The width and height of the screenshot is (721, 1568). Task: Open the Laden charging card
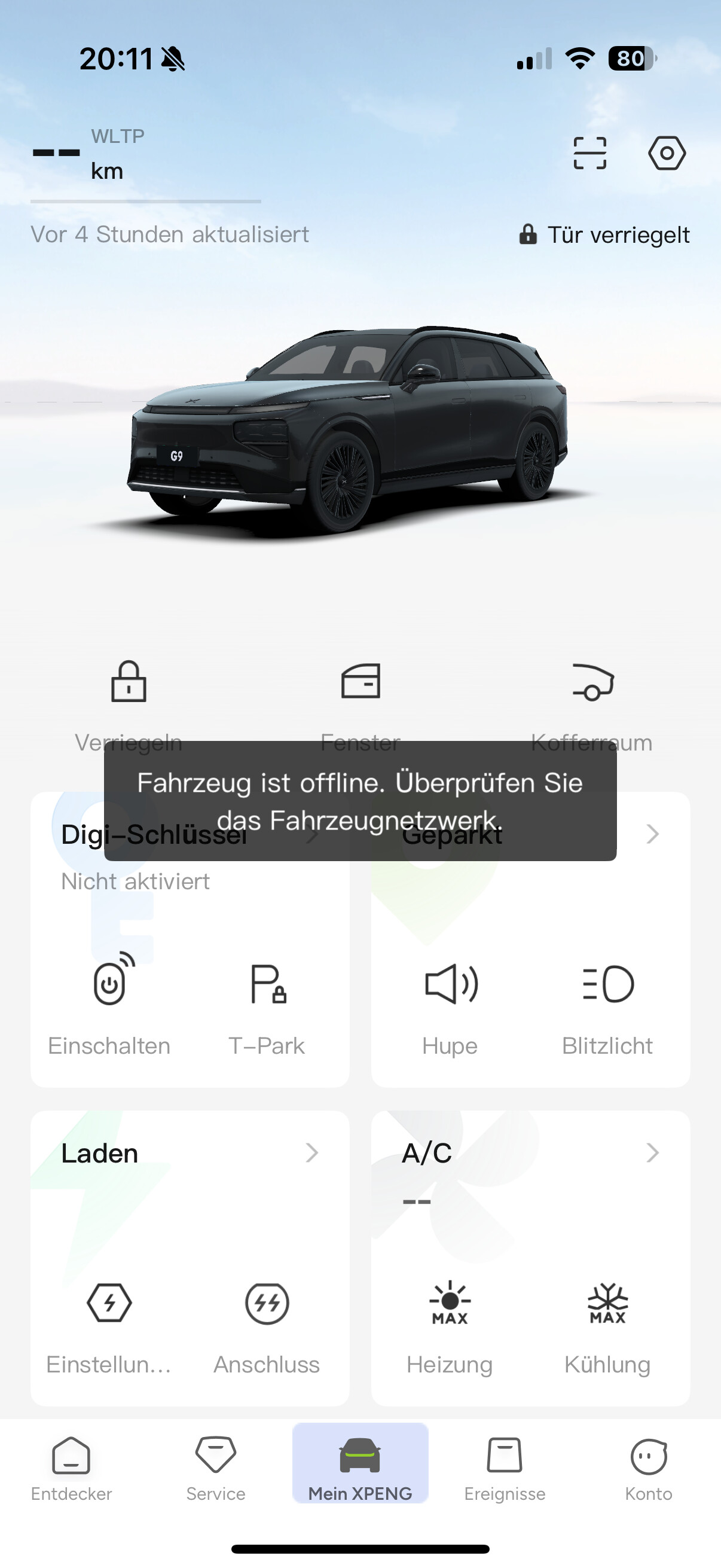190,1153
